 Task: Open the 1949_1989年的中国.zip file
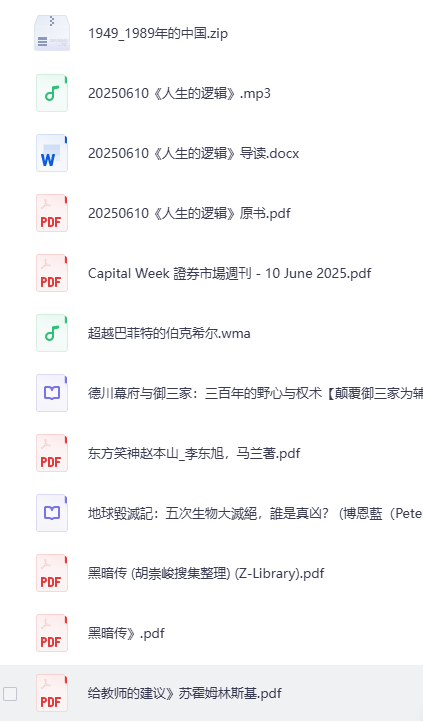[x=158, y=34]
